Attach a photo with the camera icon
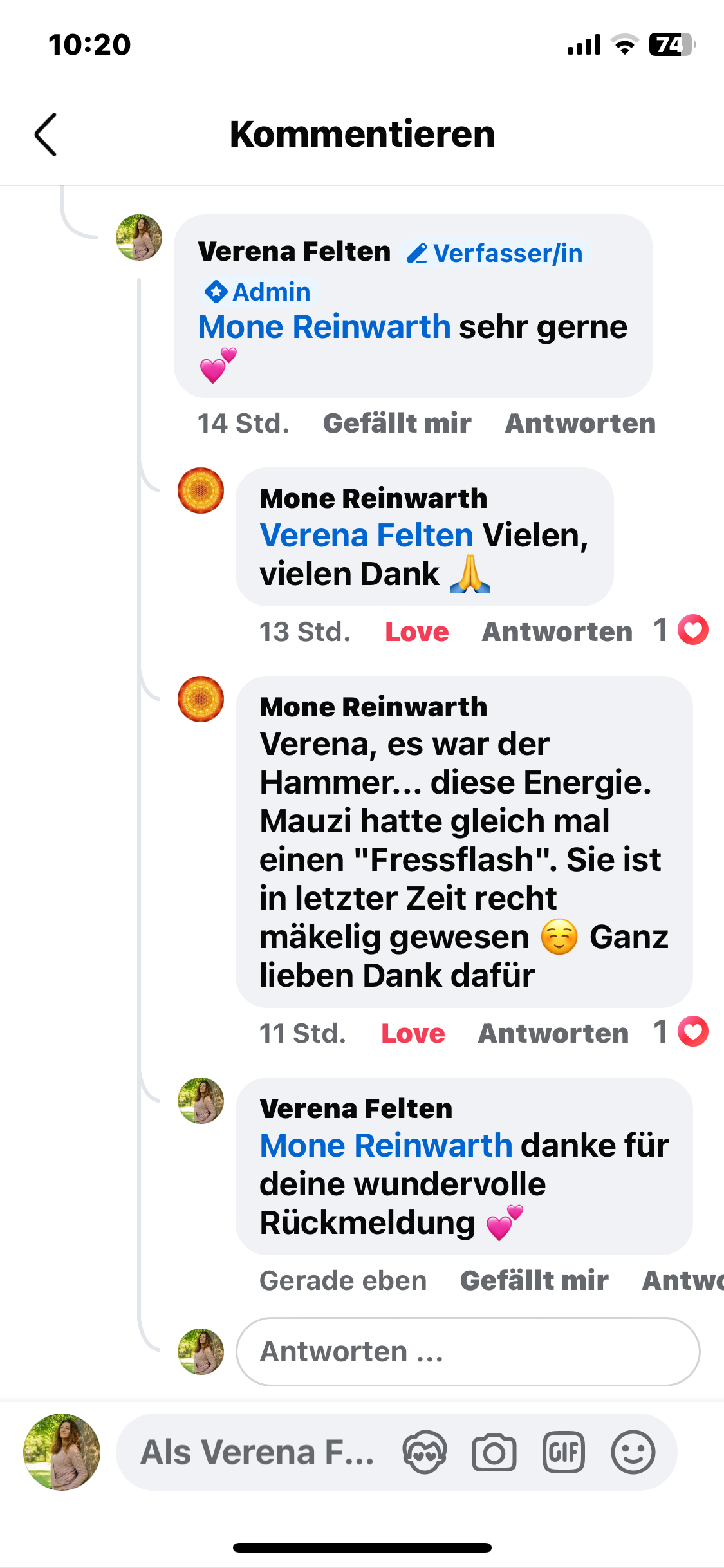This screenshot has width=724, height=1568. pyautogui.click(x=494, y=1452)
